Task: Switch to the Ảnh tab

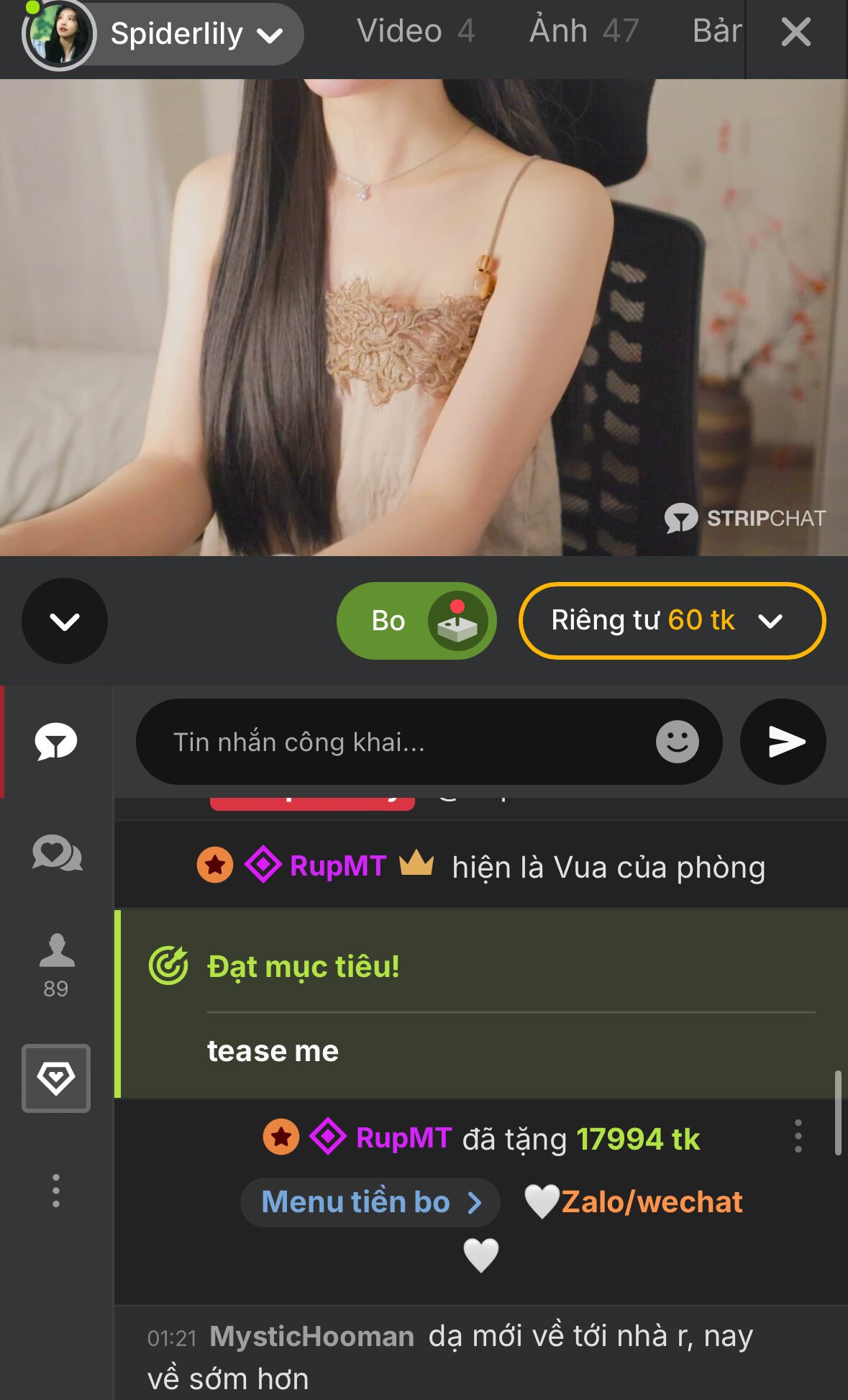Action: (583, 32)
